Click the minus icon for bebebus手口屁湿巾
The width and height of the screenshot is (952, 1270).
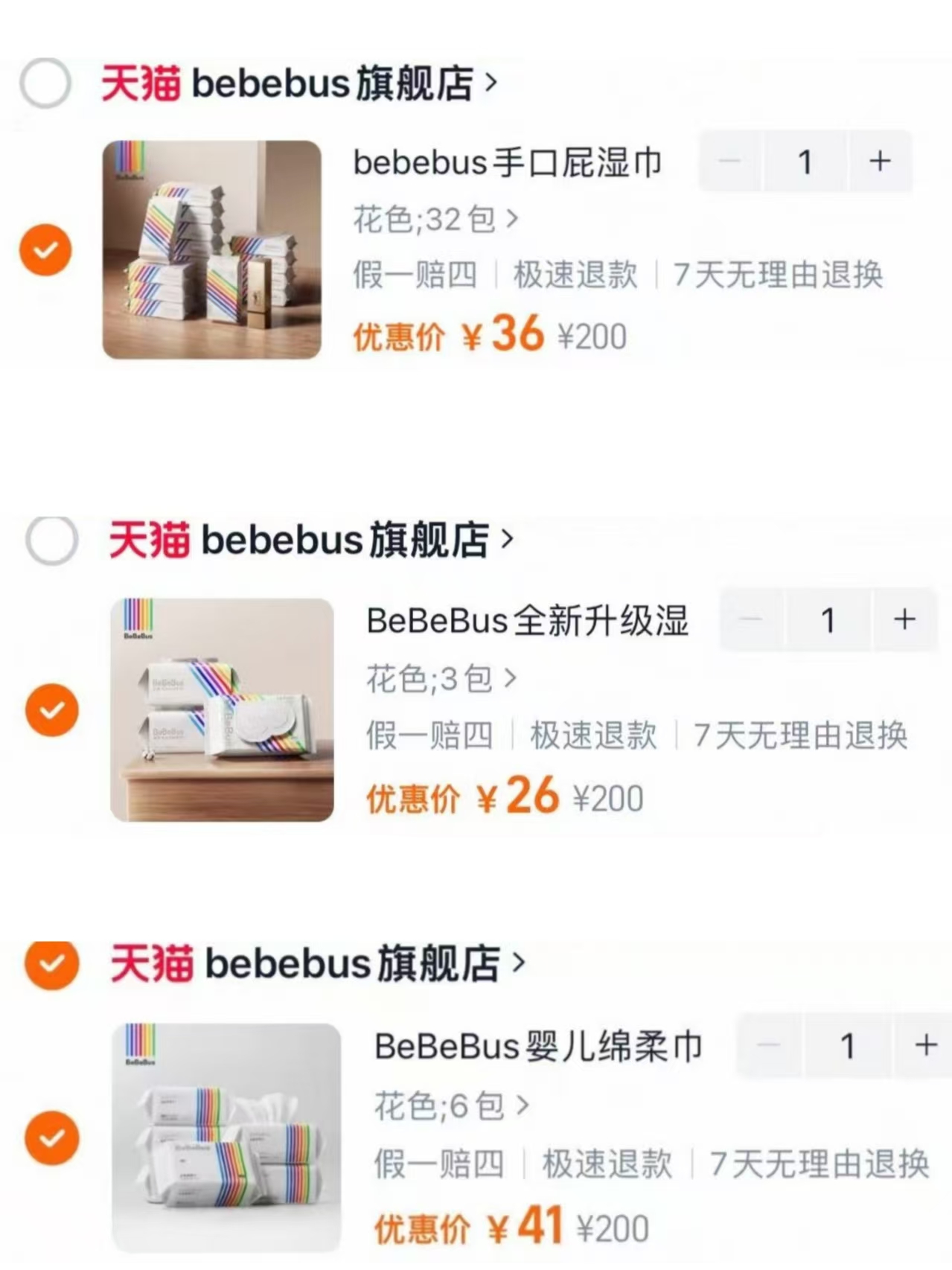tap(729, 161)
